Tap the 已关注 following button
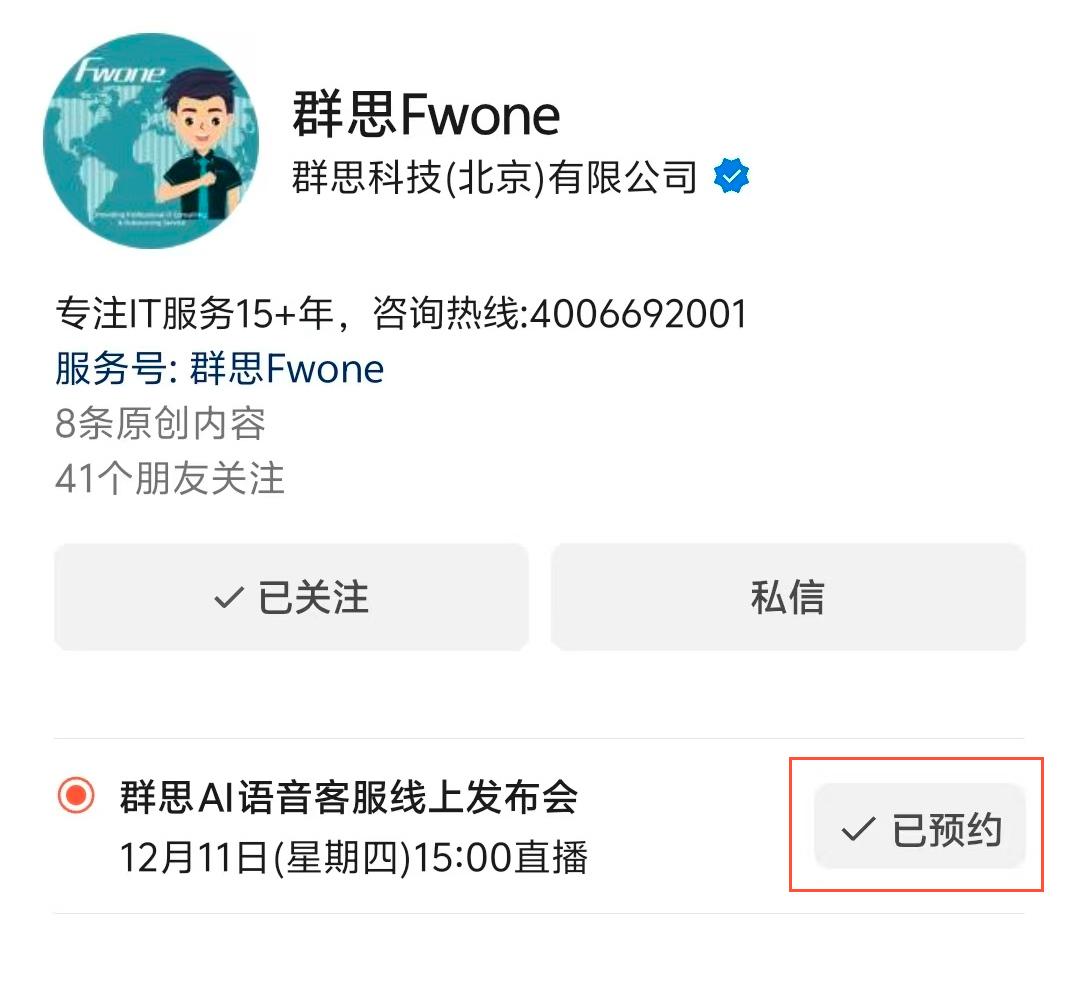 click(291, 598)
